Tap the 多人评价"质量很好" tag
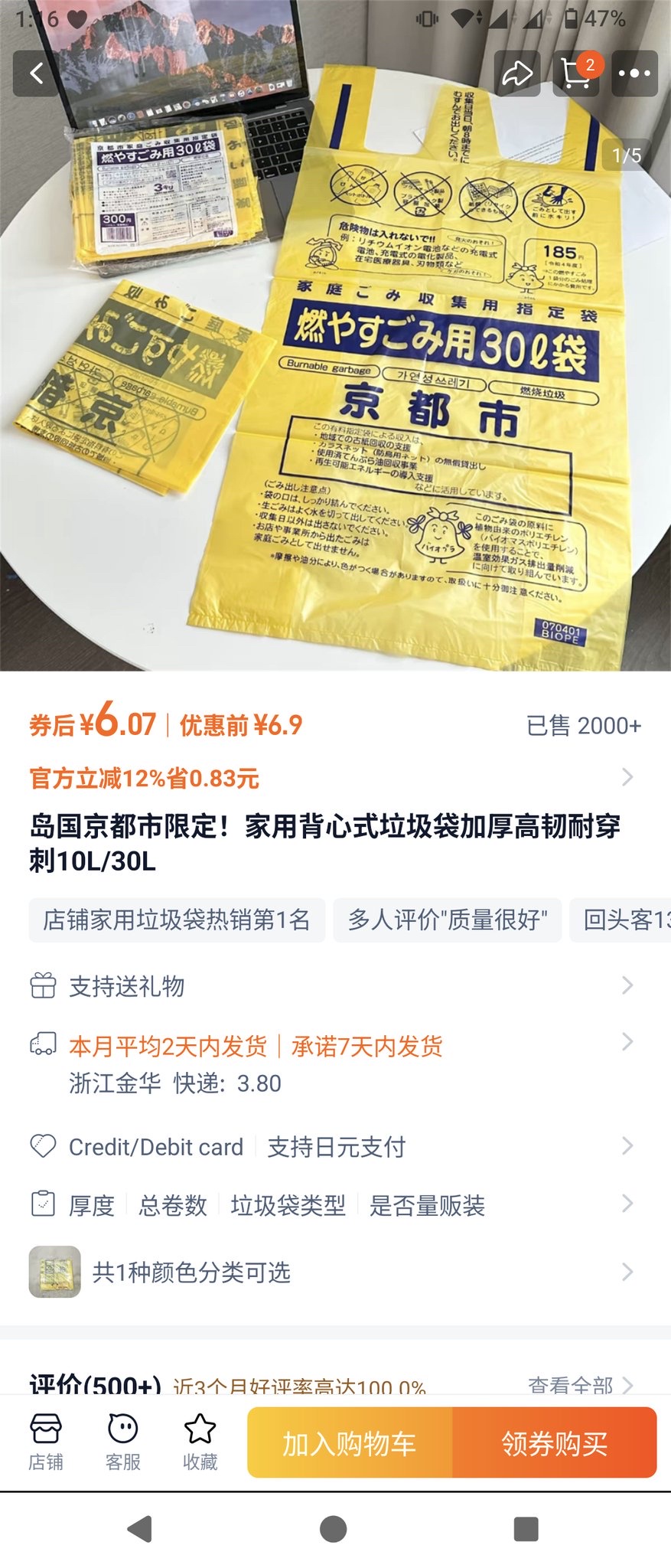The width and height of the screenshot is (671, 1568). click(448, 920)
